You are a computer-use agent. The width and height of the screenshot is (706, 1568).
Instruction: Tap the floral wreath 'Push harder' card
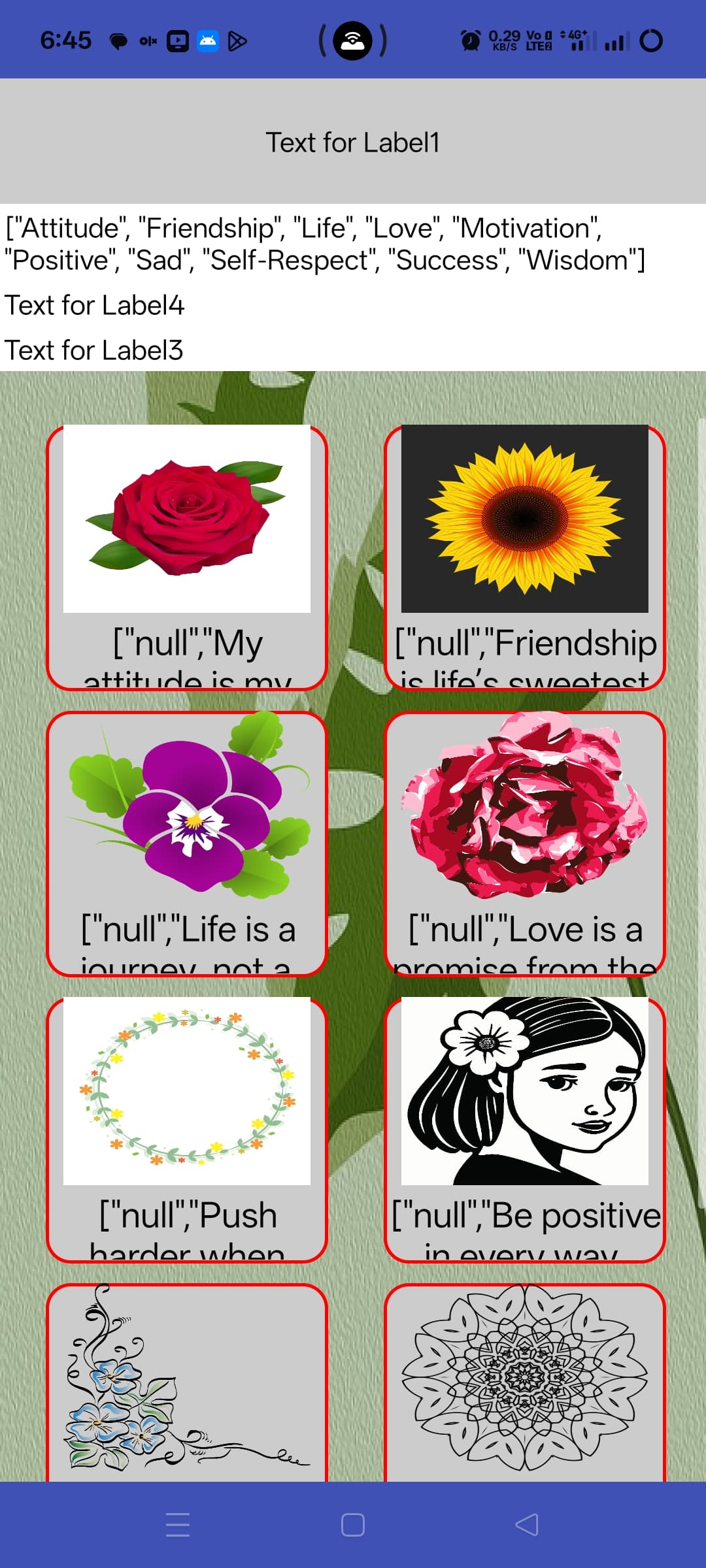click(187, 1130)
